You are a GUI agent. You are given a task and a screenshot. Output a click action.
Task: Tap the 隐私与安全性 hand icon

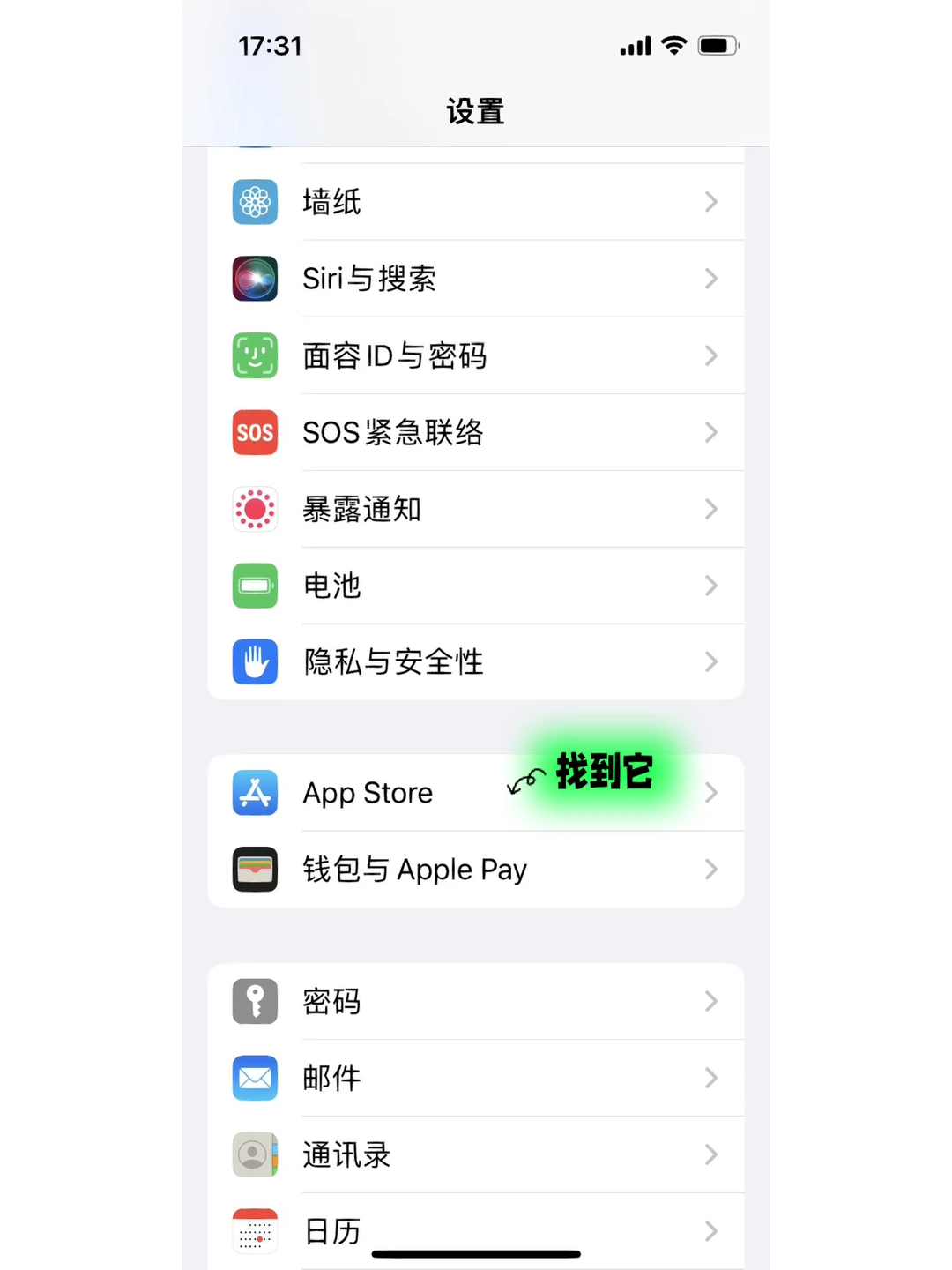point(255,662)
